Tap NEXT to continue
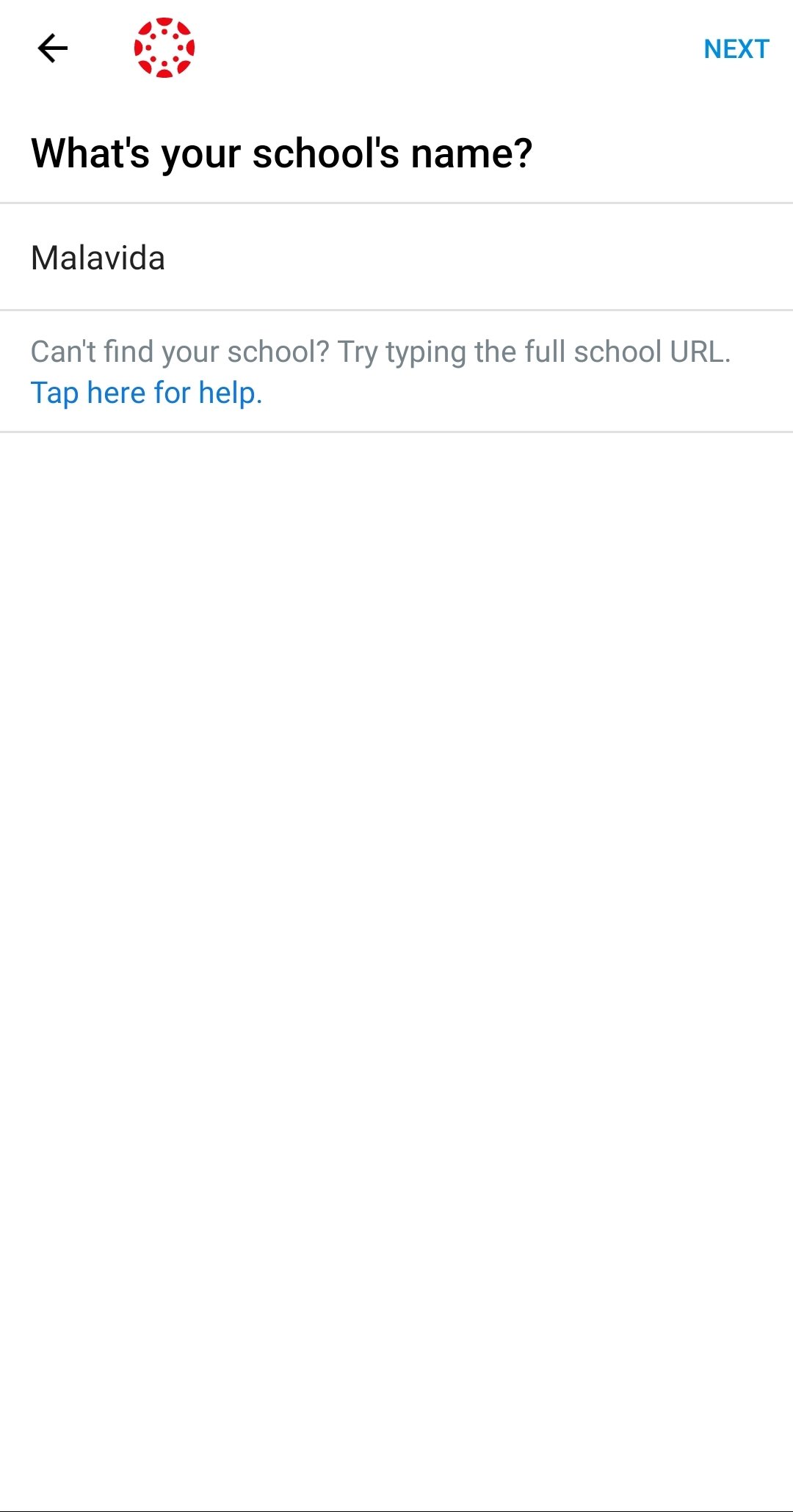The width and height of the screenshot is (793, 1512). 736,49
